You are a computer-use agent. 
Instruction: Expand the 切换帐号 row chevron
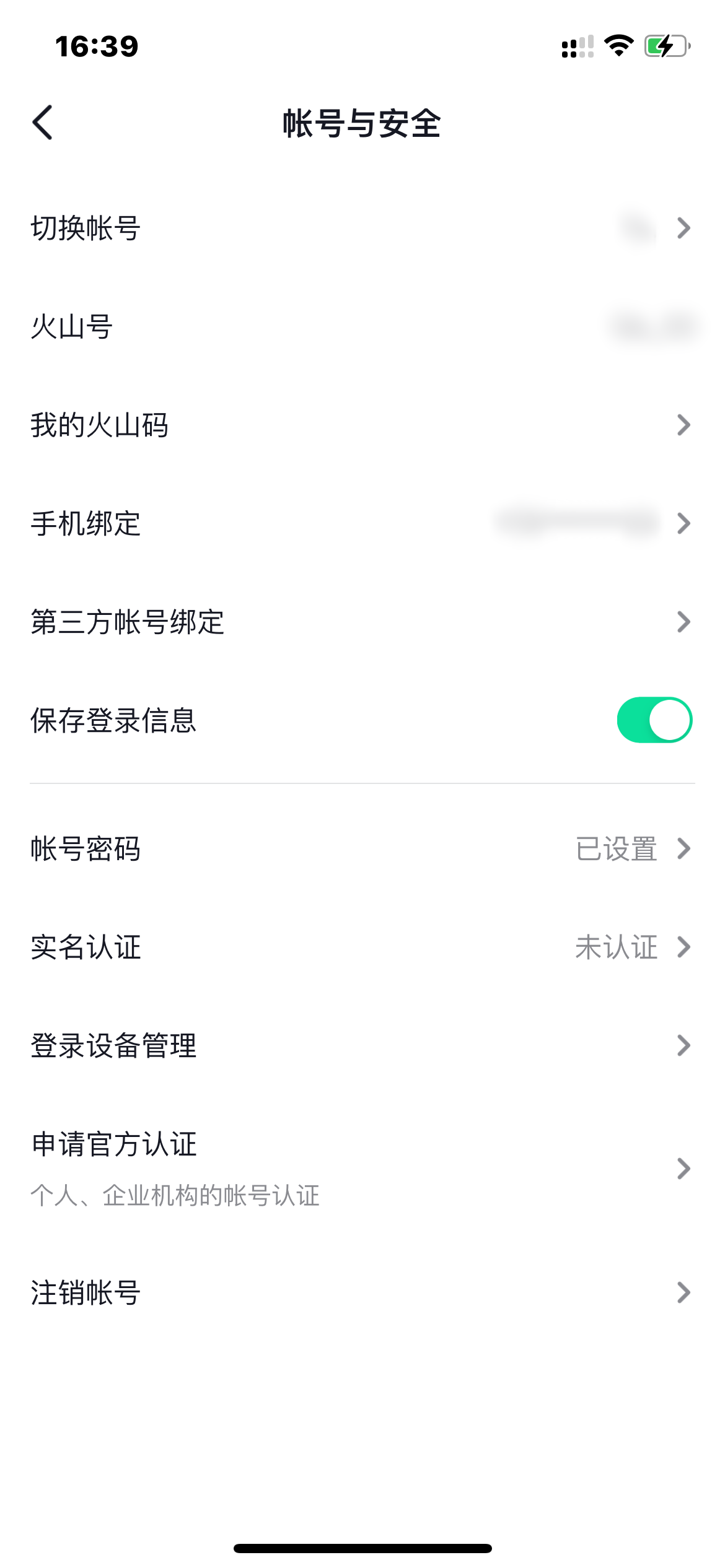click(683, 229)
